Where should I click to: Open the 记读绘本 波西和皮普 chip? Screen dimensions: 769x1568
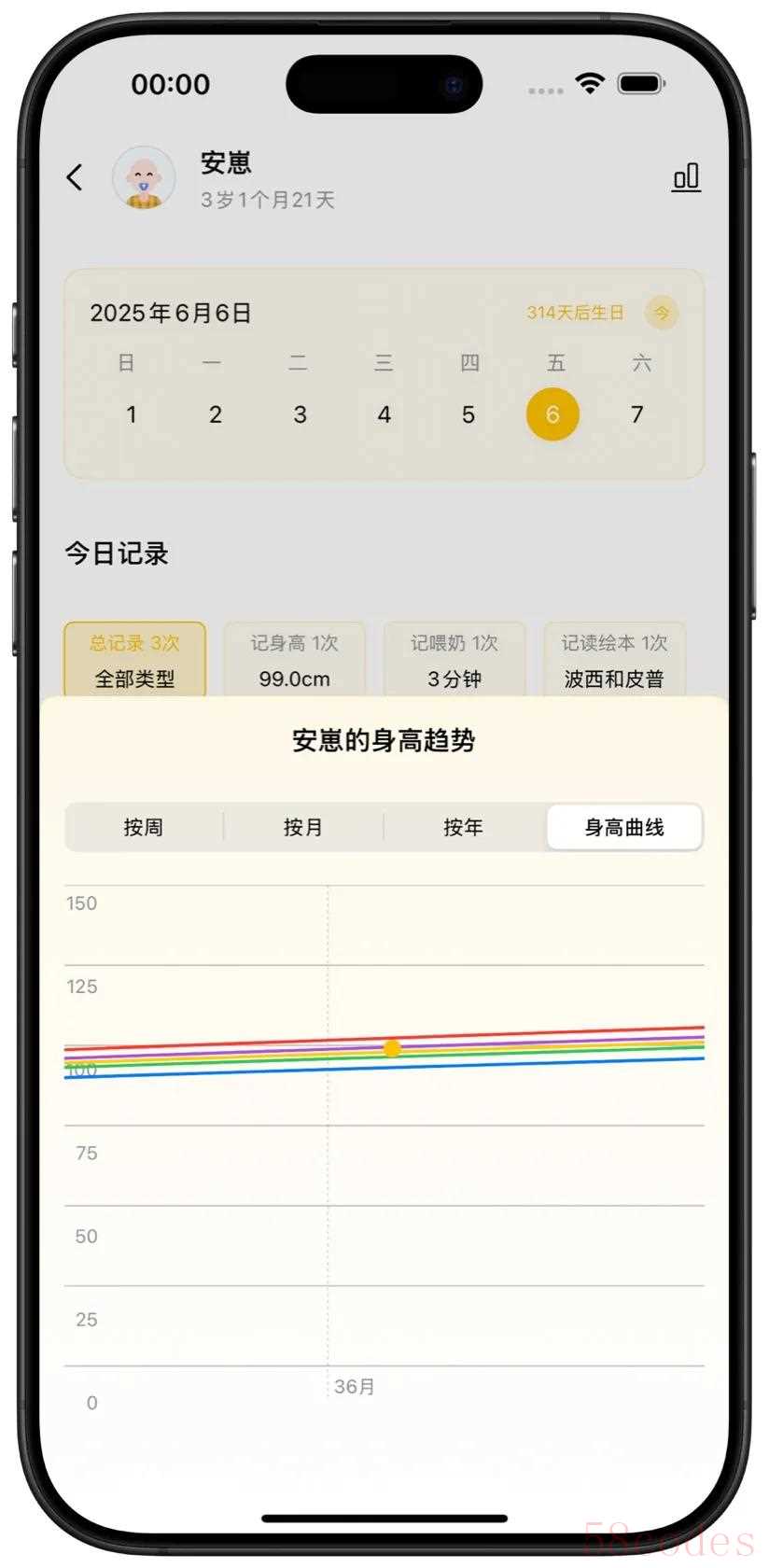[614, 661]
